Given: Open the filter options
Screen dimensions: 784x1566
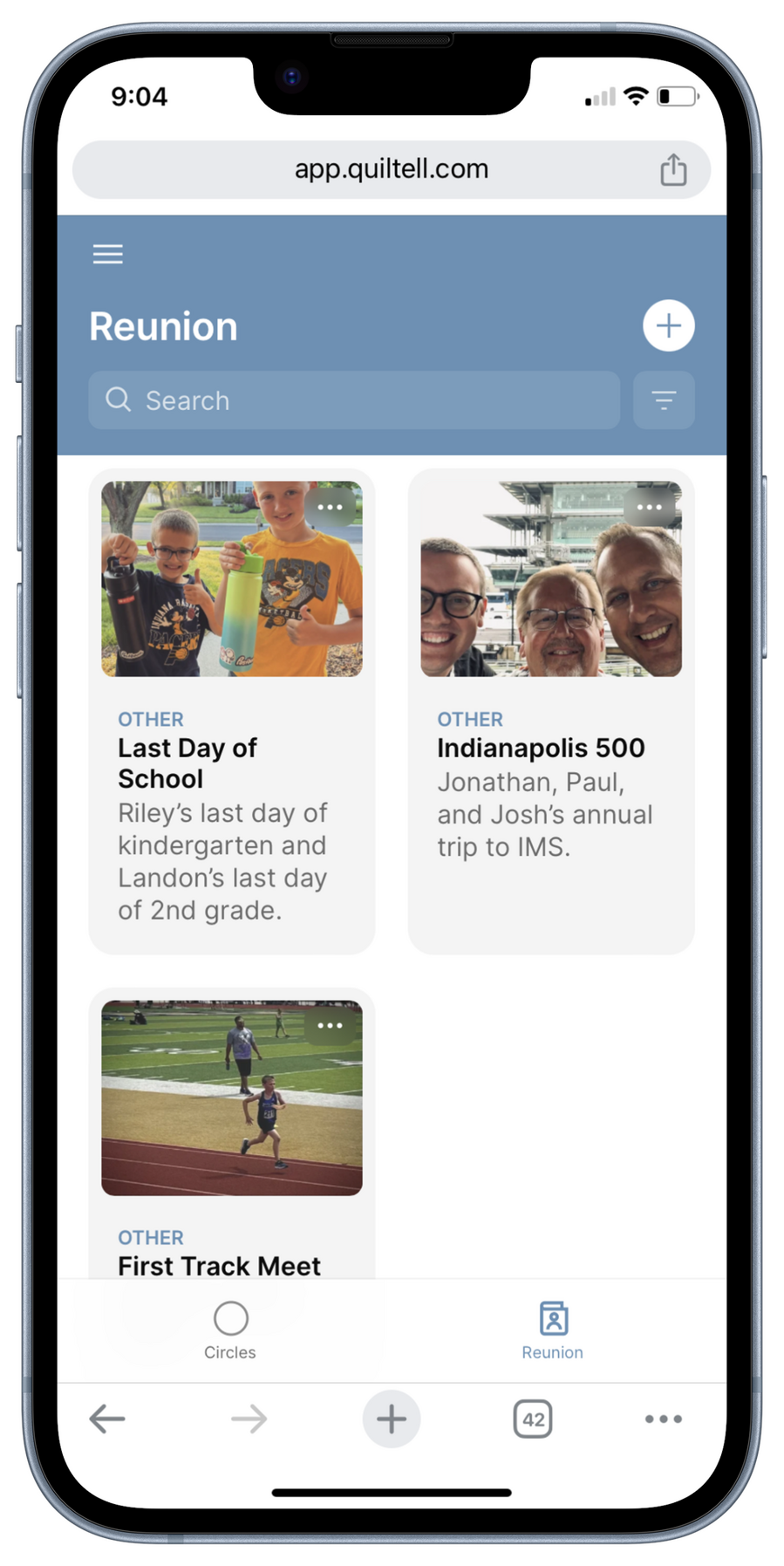Looking at the screenshot, I should click(x=664, y=400).
